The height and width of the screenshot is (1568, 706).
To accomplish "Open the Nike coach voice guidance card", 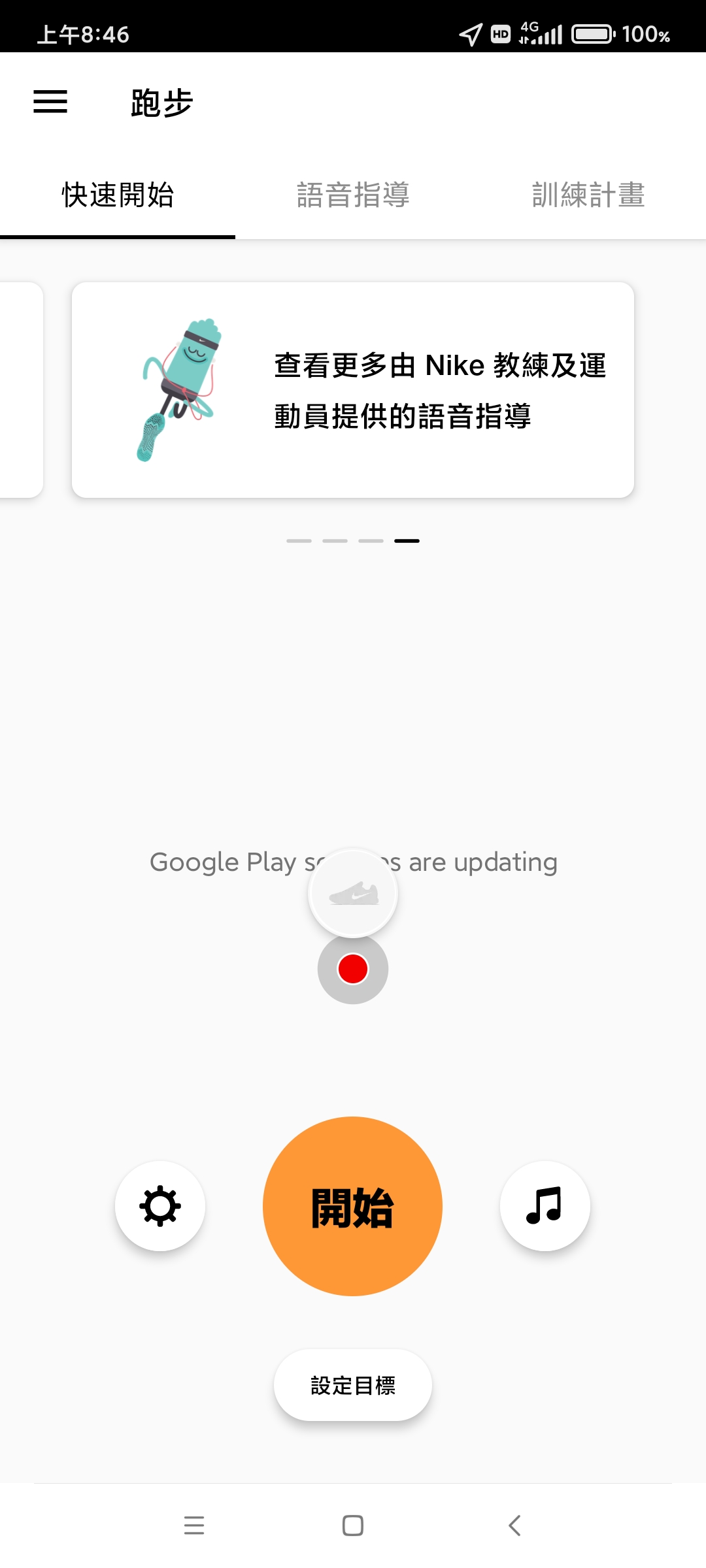I will [353, 390].
